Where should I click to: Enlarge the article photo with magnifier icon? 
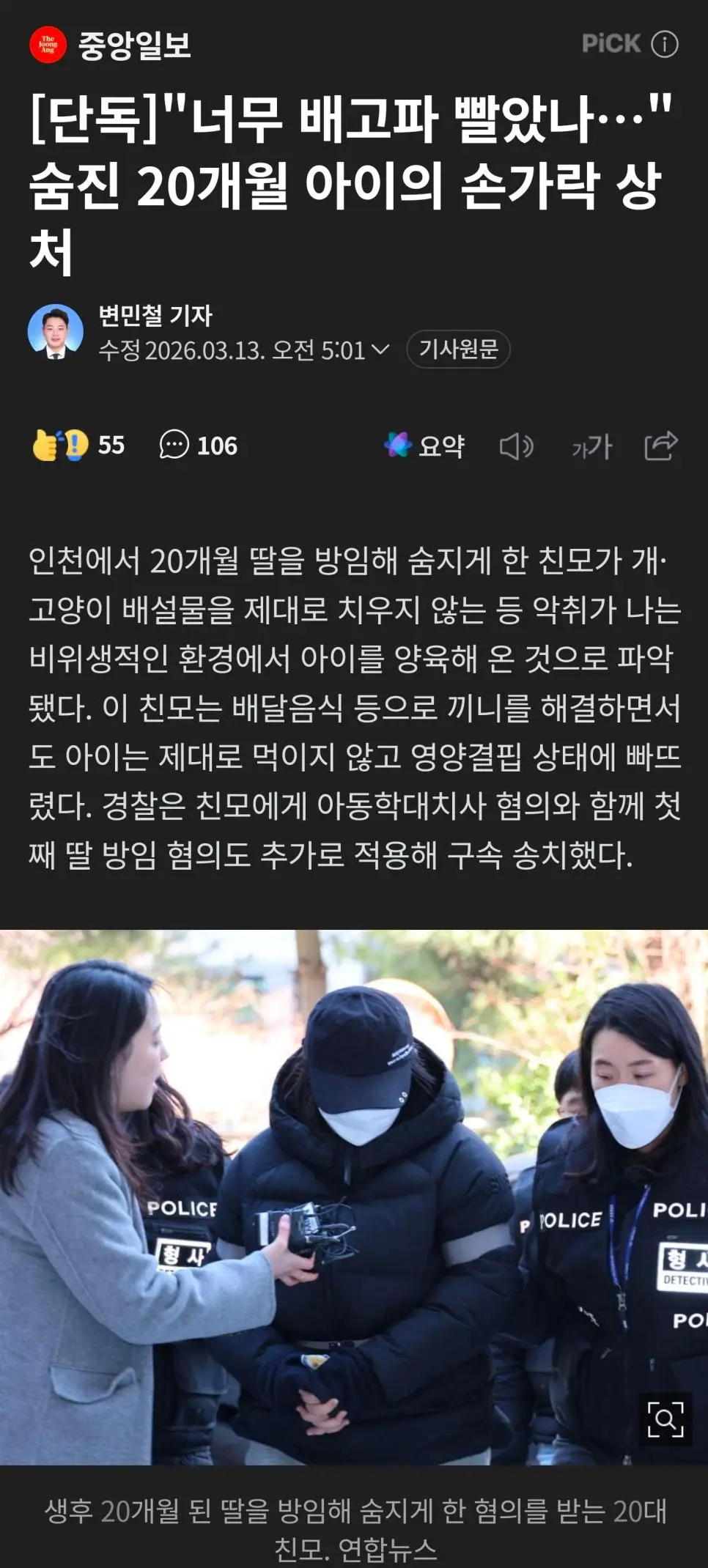[665, 1419]
